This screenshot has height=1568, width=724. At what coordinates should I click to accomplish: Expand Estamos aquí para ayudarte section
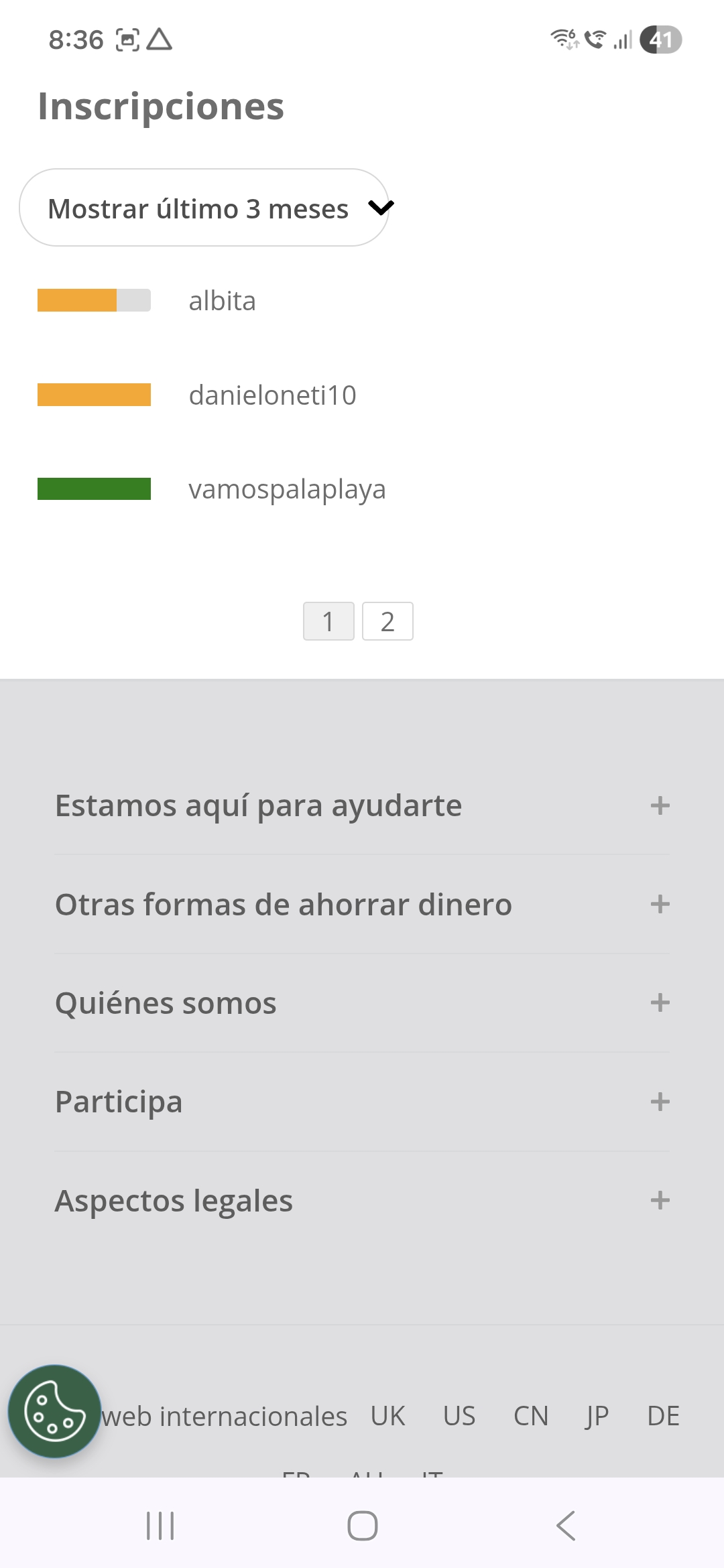(x=362, y=805)
